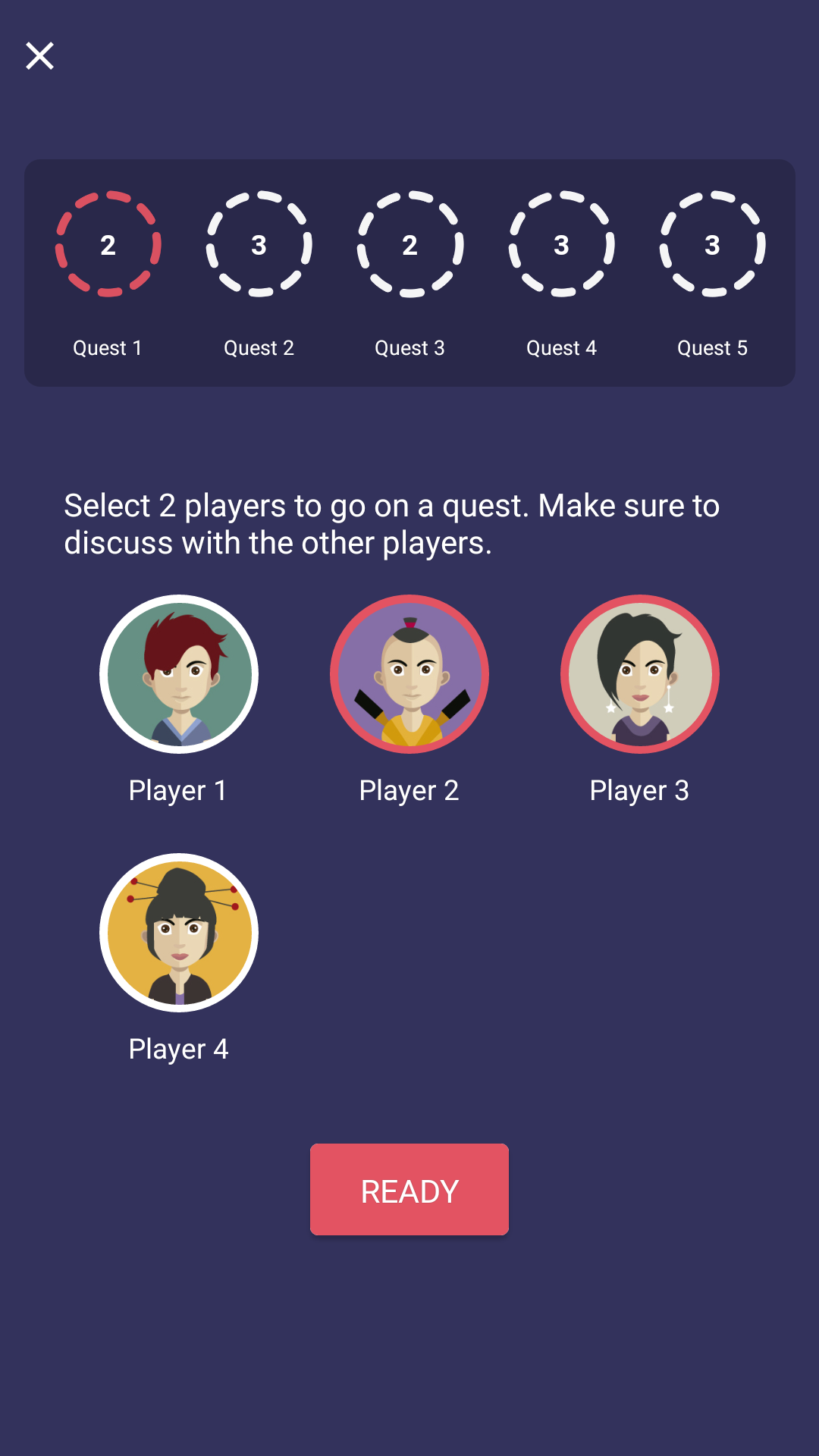This screenshot has height=1456, width=819.
Task: Deselect Player 3 from the quest
Action: click(x=639, y=674)
